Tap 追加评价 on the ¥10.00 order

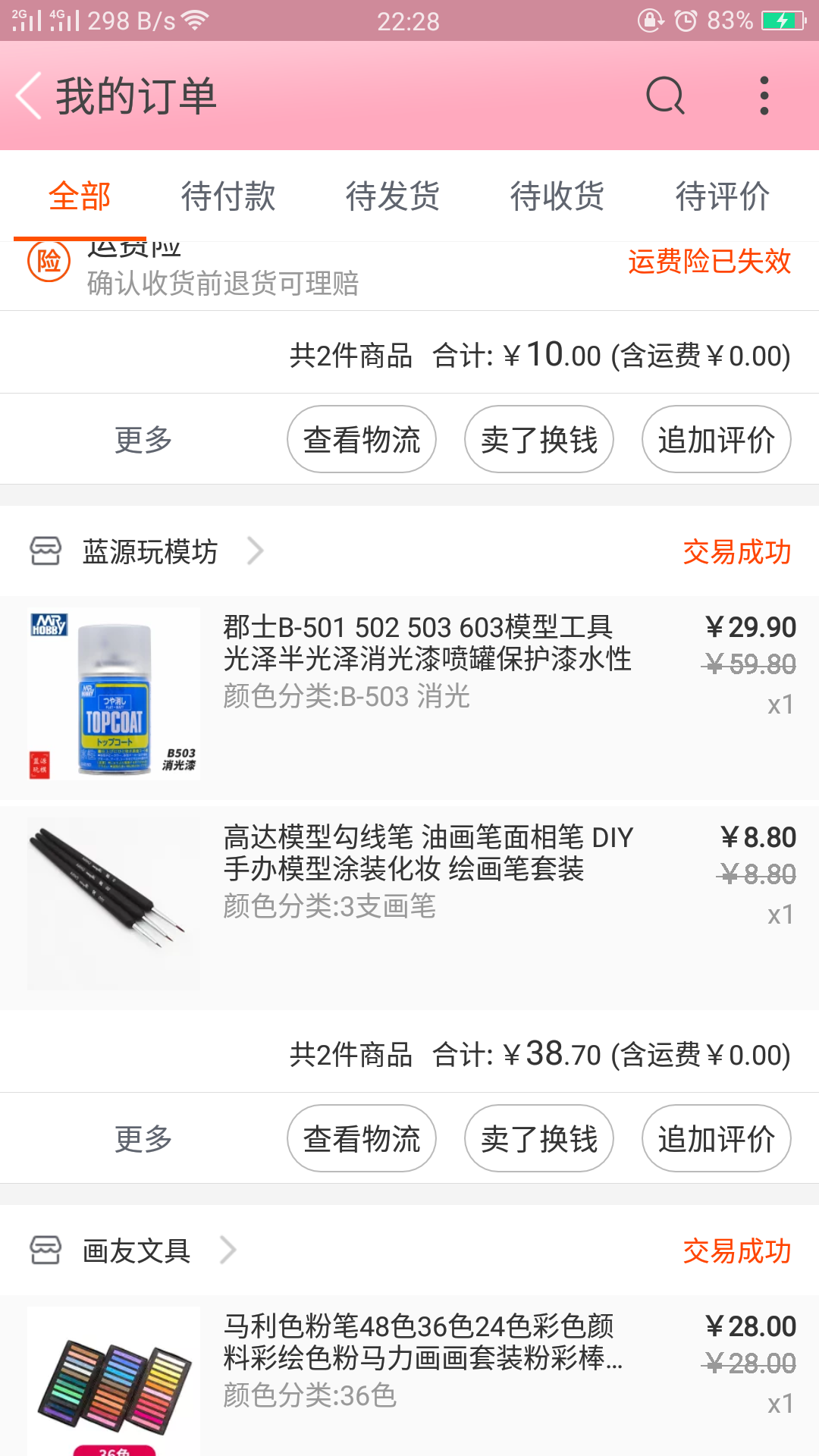(716, 439)
